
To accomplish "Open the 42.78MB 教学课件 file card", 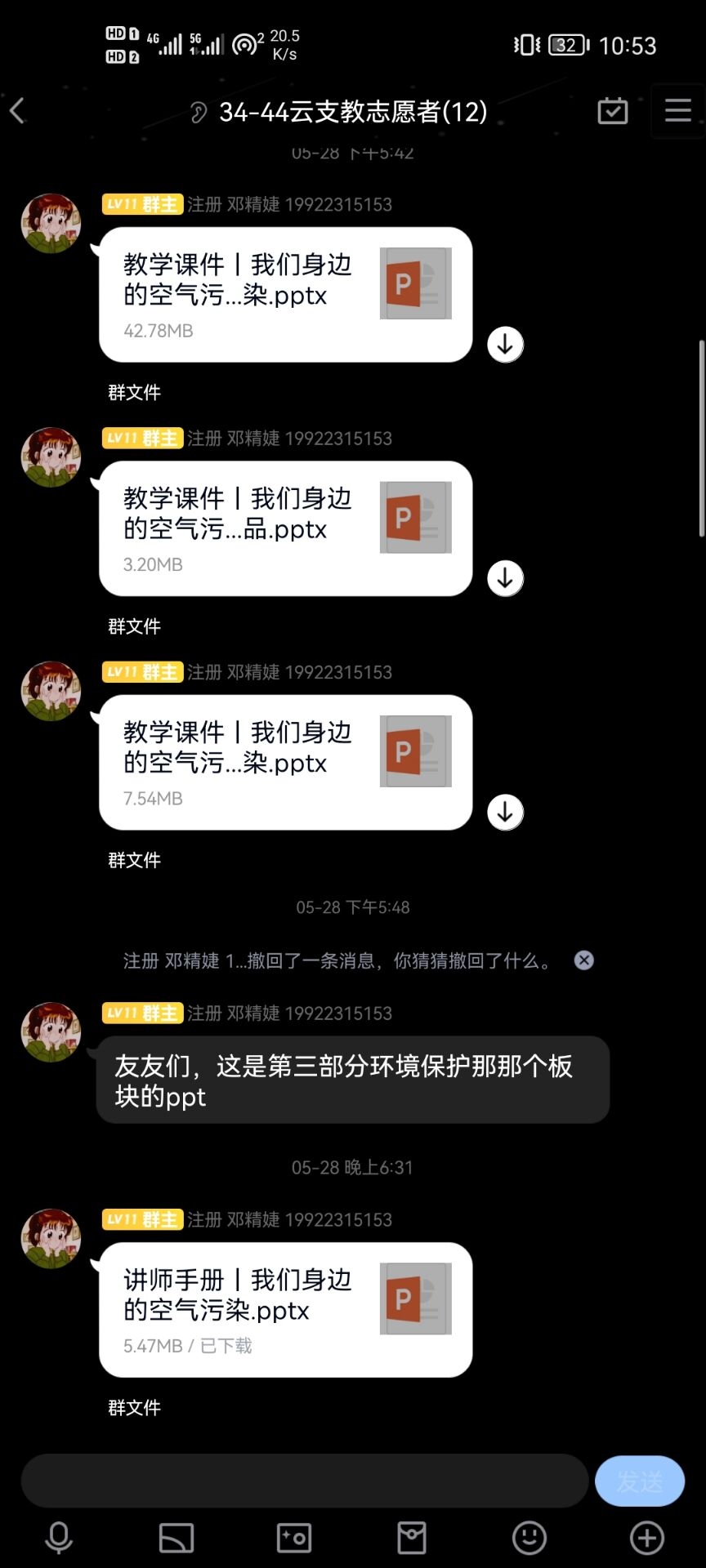I will coord(285,294).
